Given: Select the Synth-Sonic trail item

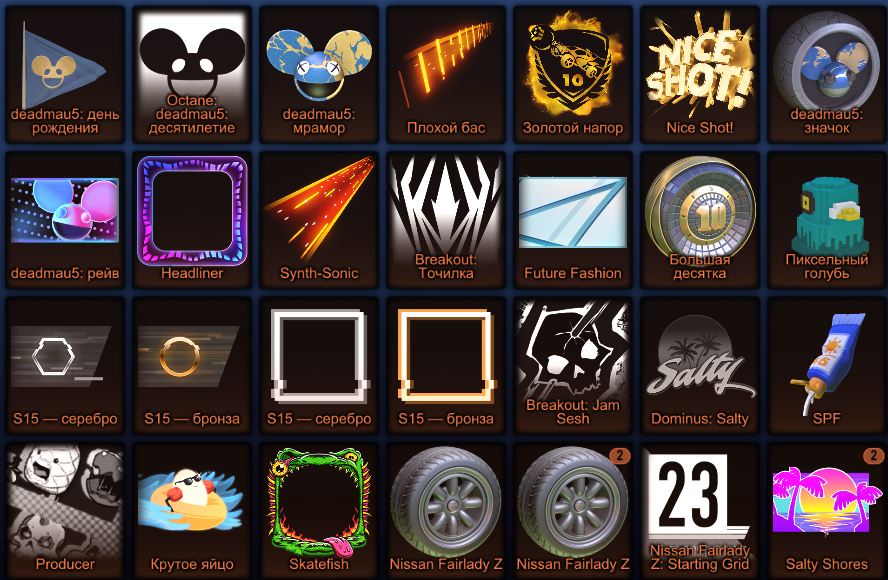Looking at the screenshot, I should pos(319,217).
